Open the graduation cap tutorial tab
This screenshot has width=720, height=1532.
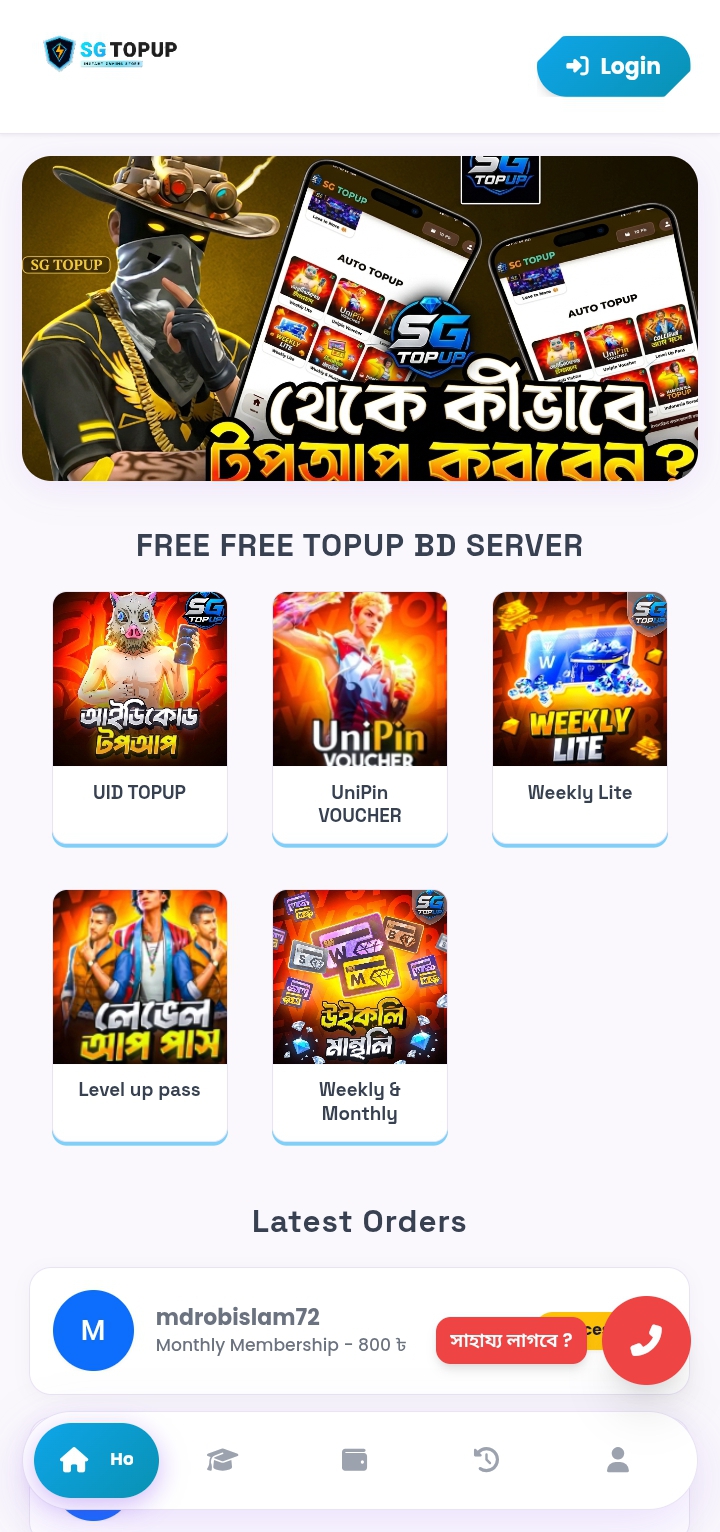222,1460
